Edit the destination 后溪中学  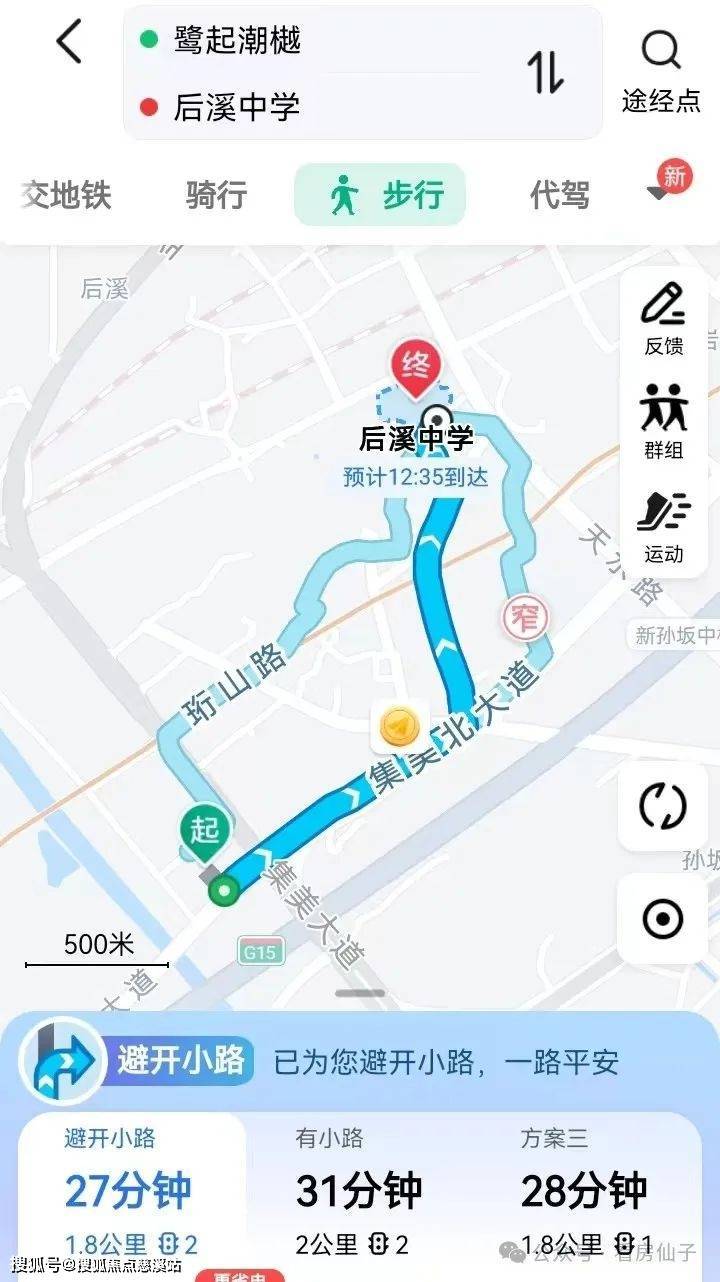[236, 106]
